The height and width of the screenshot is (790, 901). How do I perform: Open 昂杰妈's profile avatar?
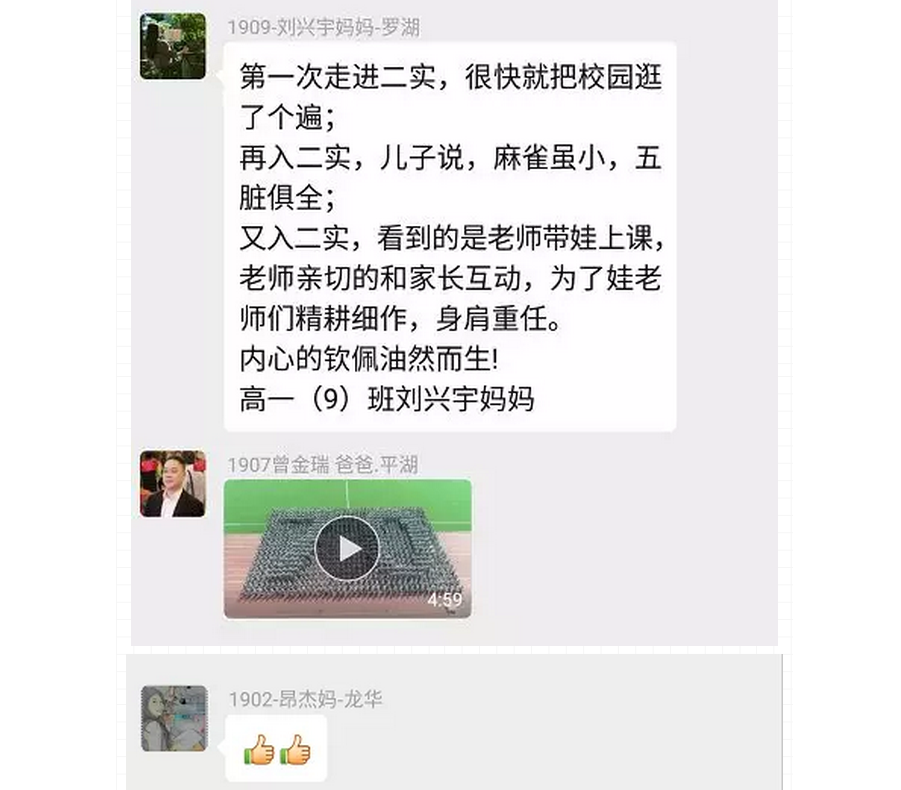click(174, 718)
